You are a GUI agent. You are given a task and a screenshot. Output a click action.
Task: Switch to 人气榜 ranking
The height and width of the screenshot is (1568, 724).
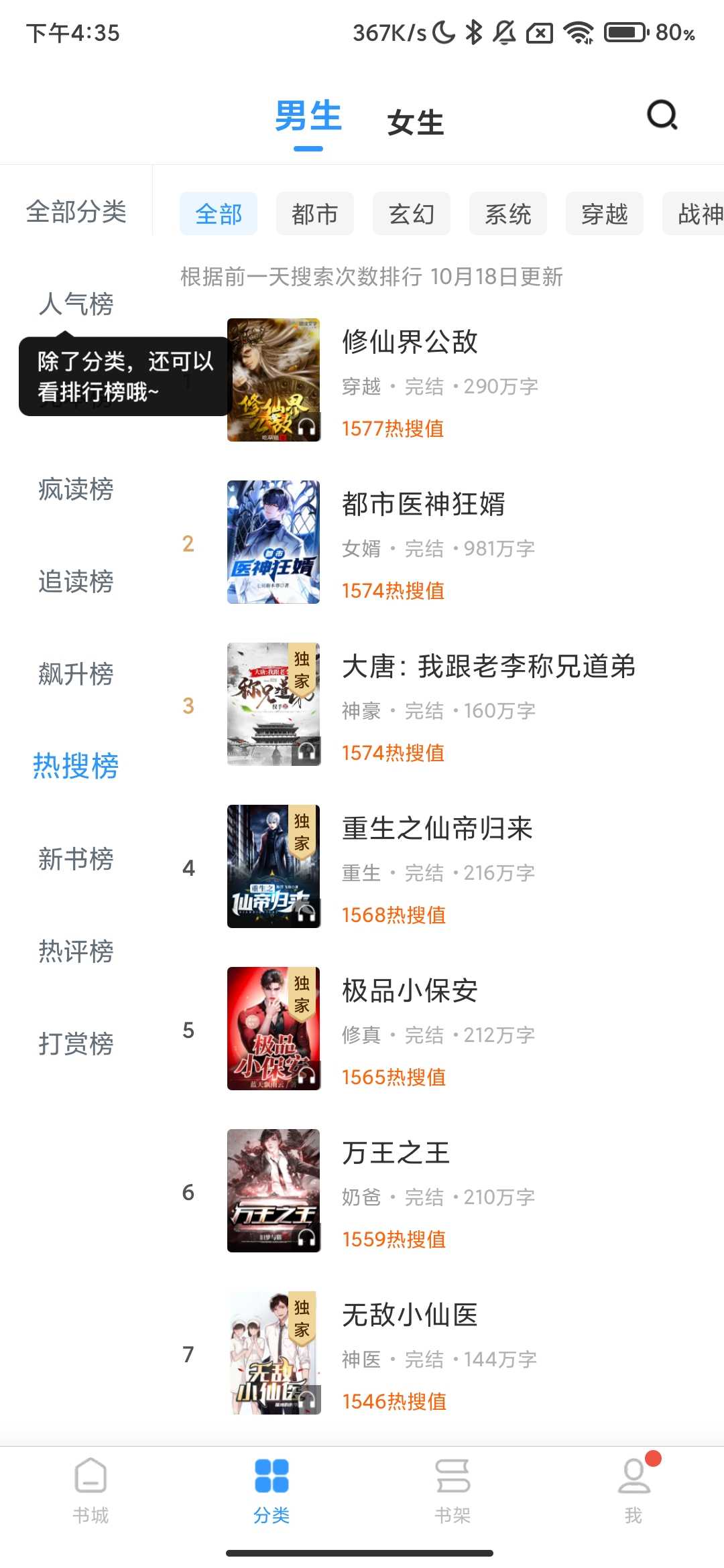click(76, 304)
